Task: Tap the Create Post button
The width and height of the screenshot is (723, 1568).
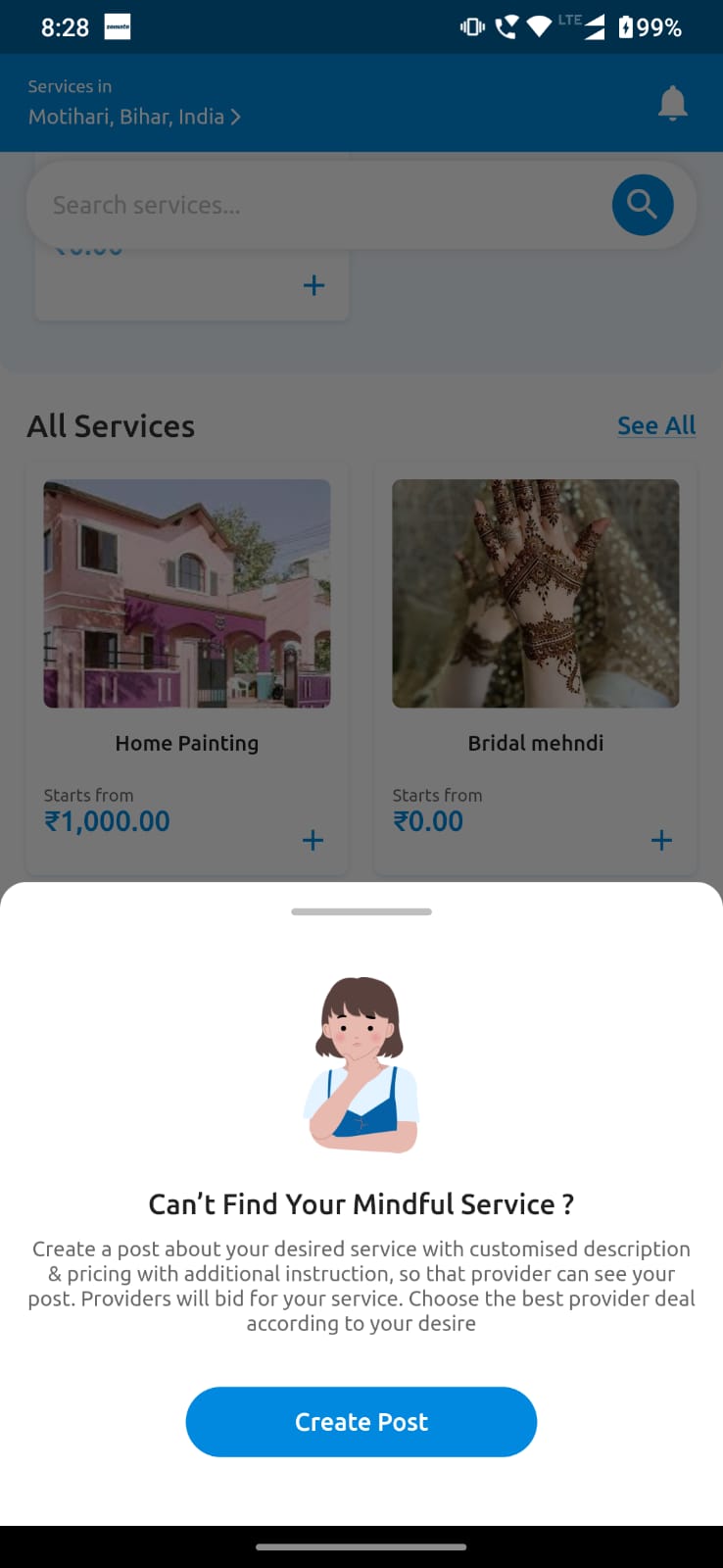Action: point(361,1421)
